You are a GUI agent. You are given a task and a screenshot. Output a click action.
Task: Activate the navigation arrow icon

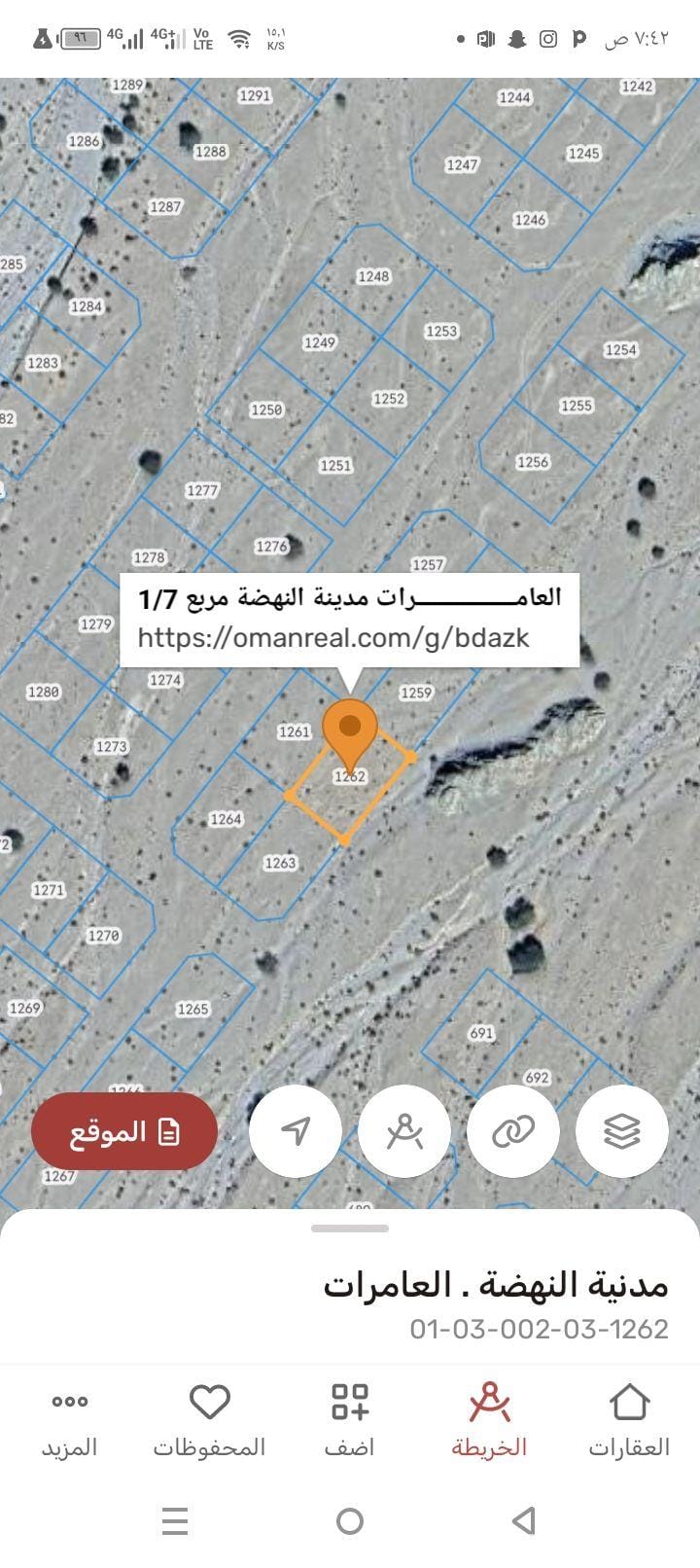tap(295, 1131)
